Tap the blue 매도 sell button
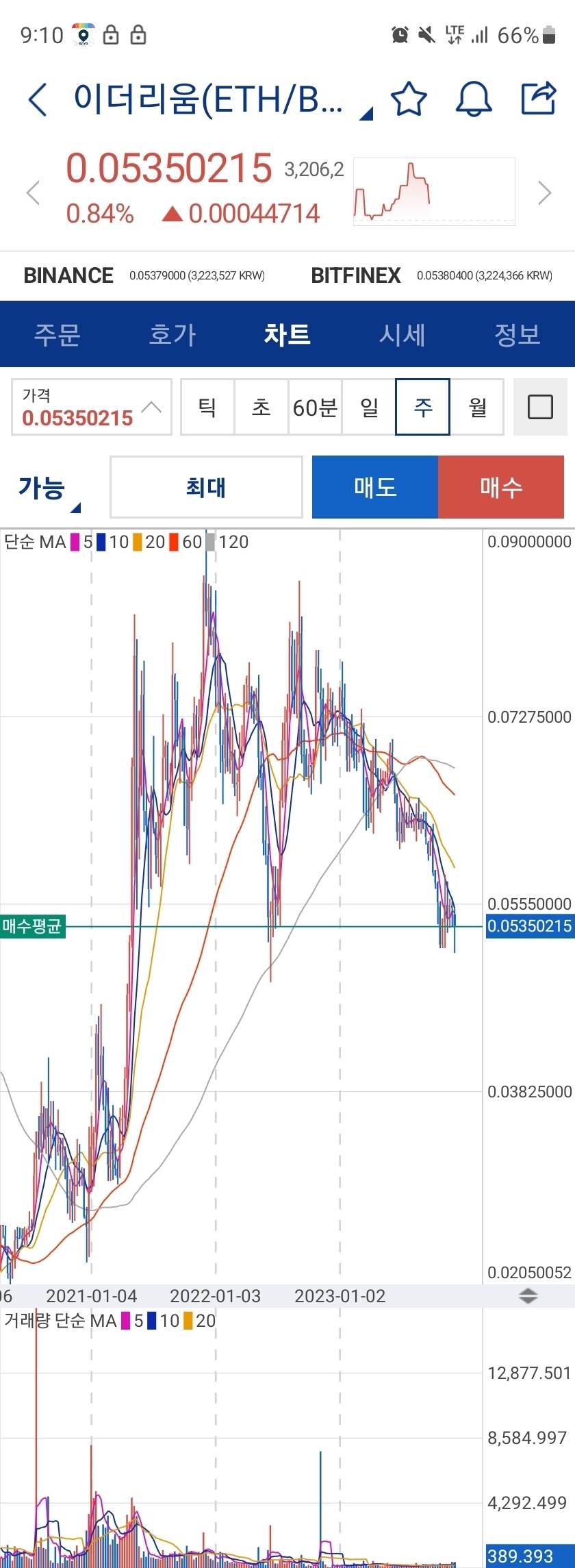 click(375, 487)
